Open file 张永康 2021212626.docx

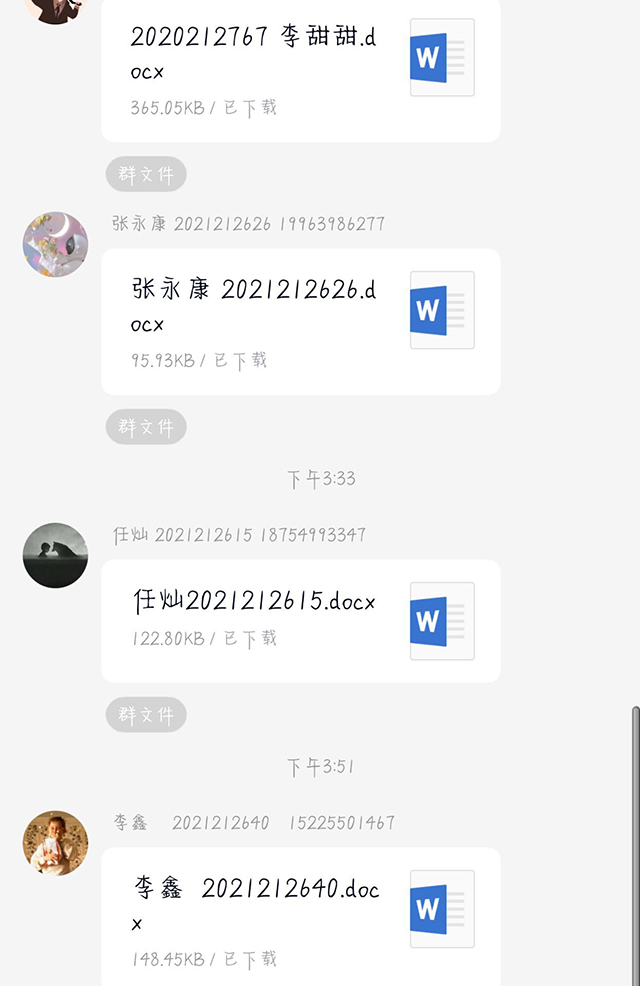(300, 320)
